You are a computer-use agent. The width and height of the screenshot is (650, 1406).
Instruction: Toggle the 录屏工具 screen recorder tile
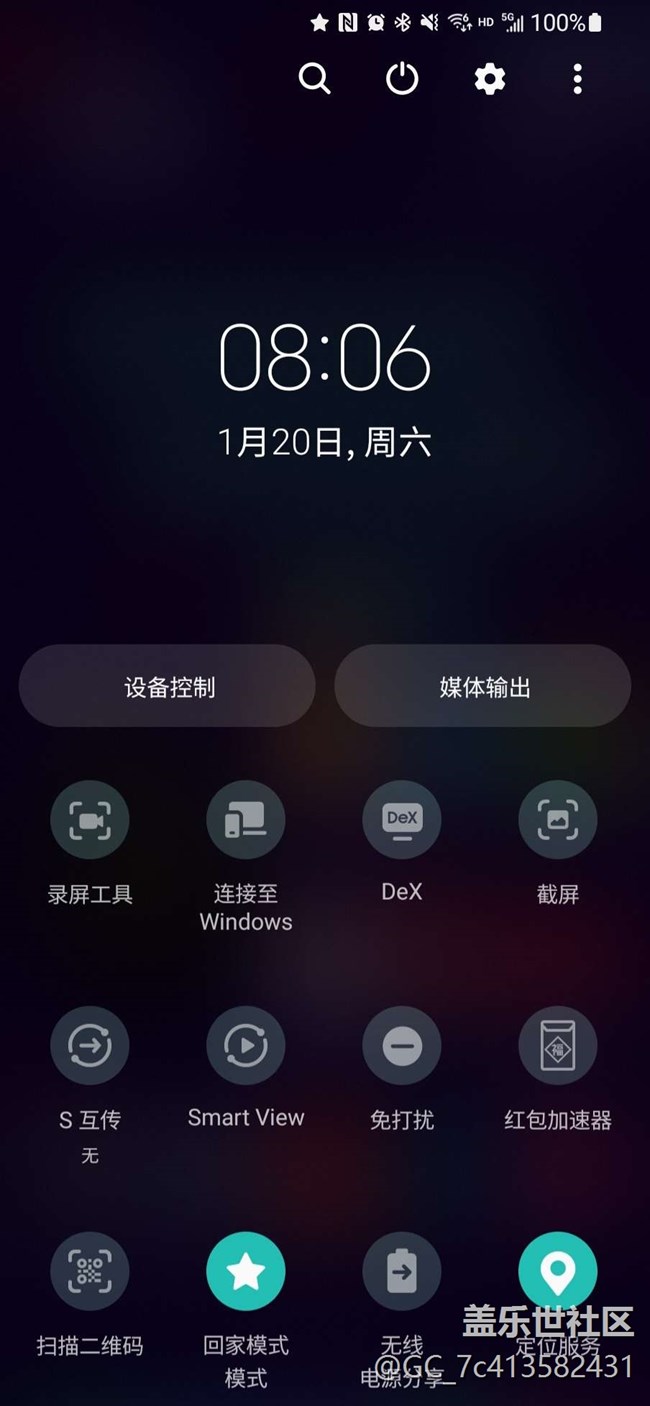tap(90, 820)
